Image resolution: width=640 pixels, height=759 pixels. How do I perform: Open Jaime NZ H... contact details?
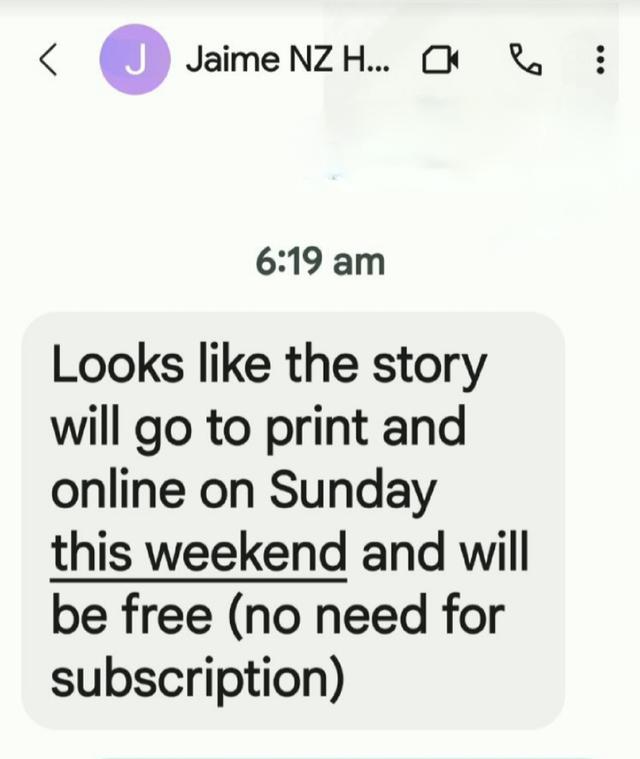click(288, 60)
